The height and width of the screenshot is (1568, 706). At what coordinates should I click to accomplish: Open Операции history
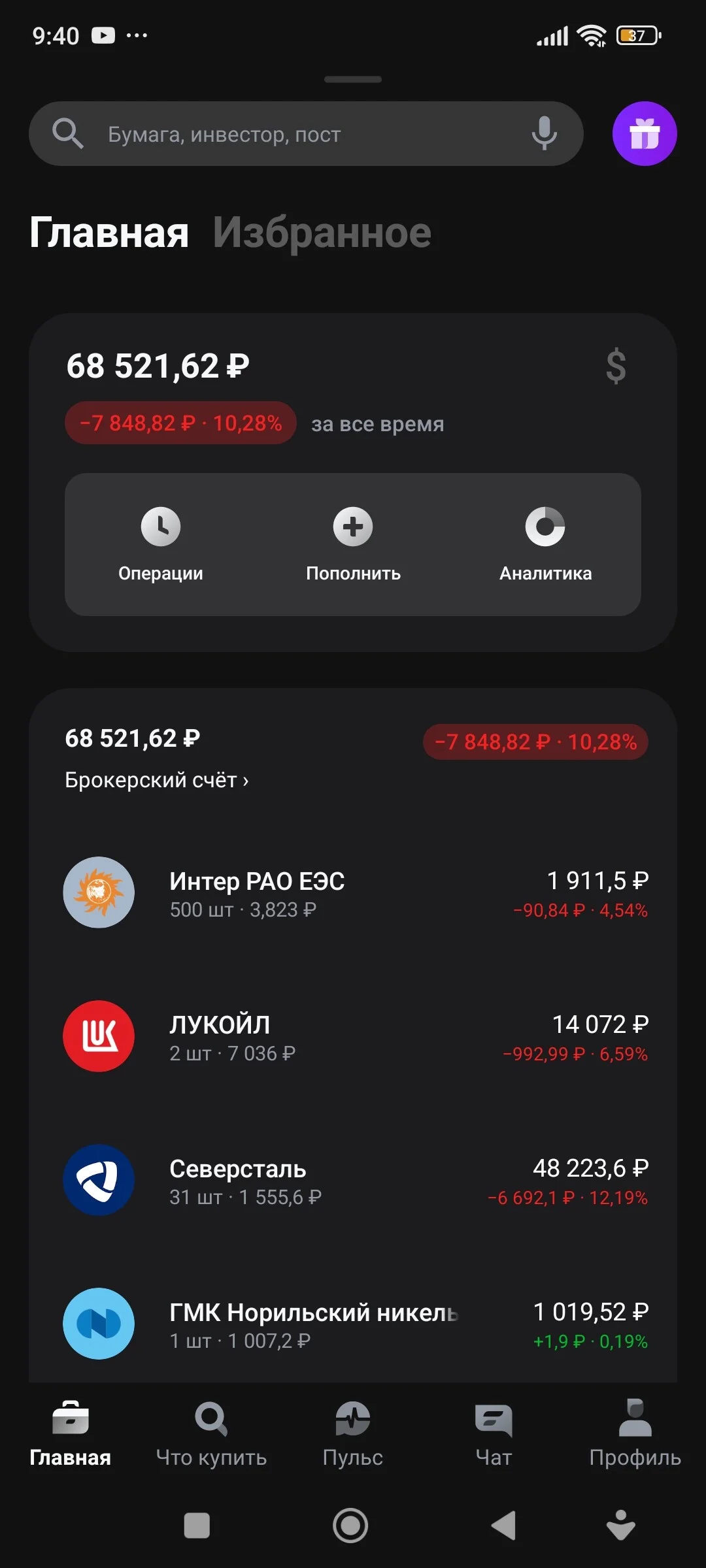pyautogui.click(x=161, y=544)
